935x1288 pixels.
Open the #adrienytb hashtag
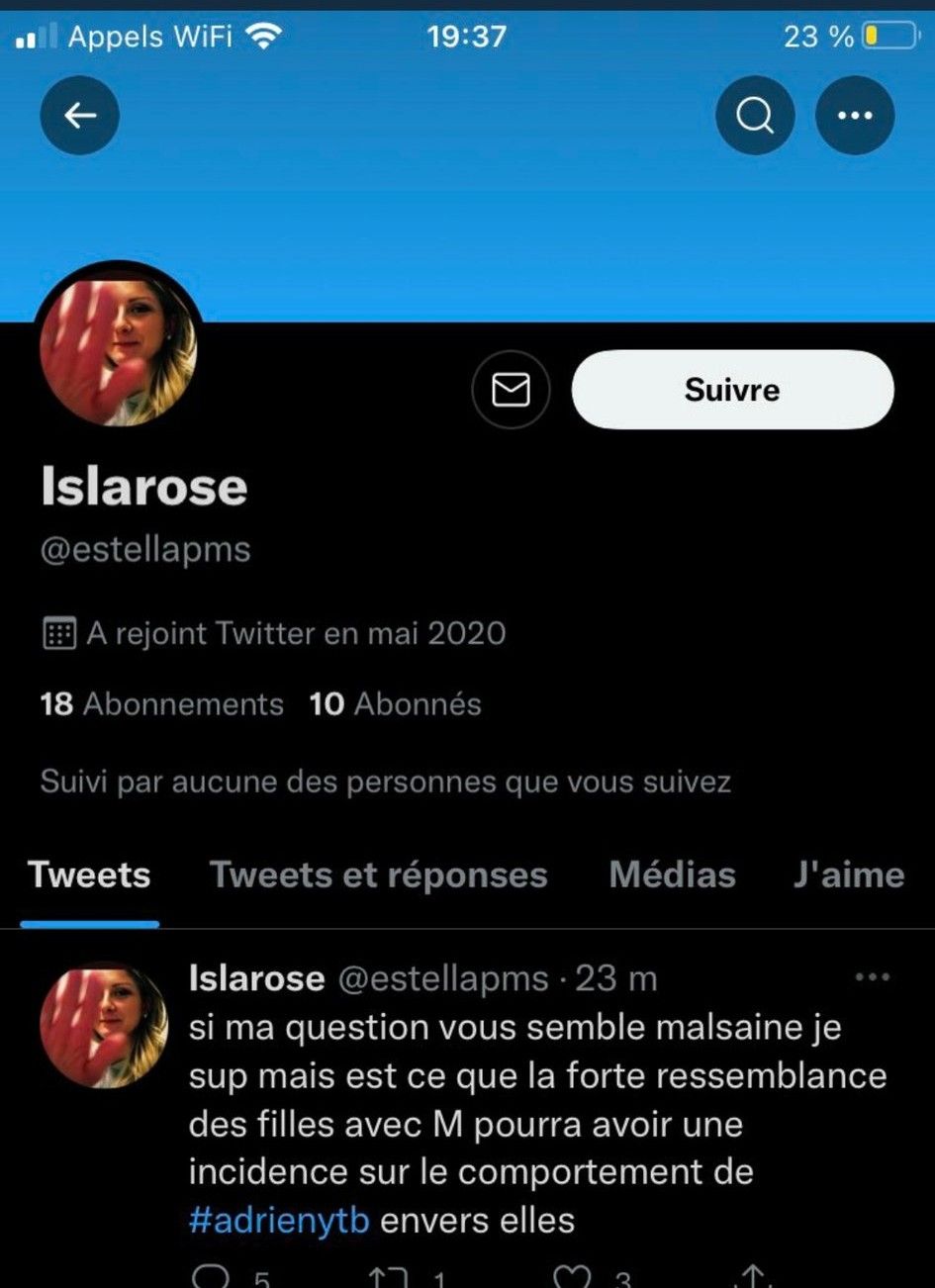[x=279, y=1220]
